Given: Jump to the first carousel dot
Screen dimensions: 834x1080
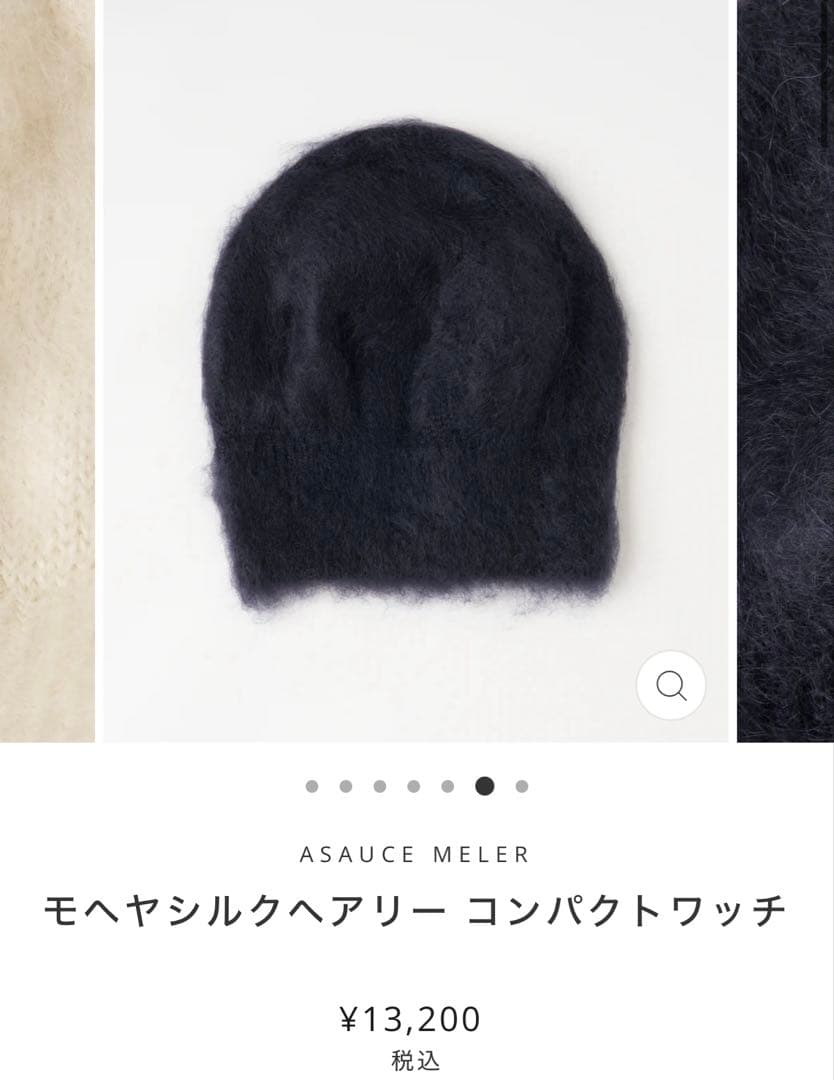Looking at the screenshot, I should (x=312, y=786).
